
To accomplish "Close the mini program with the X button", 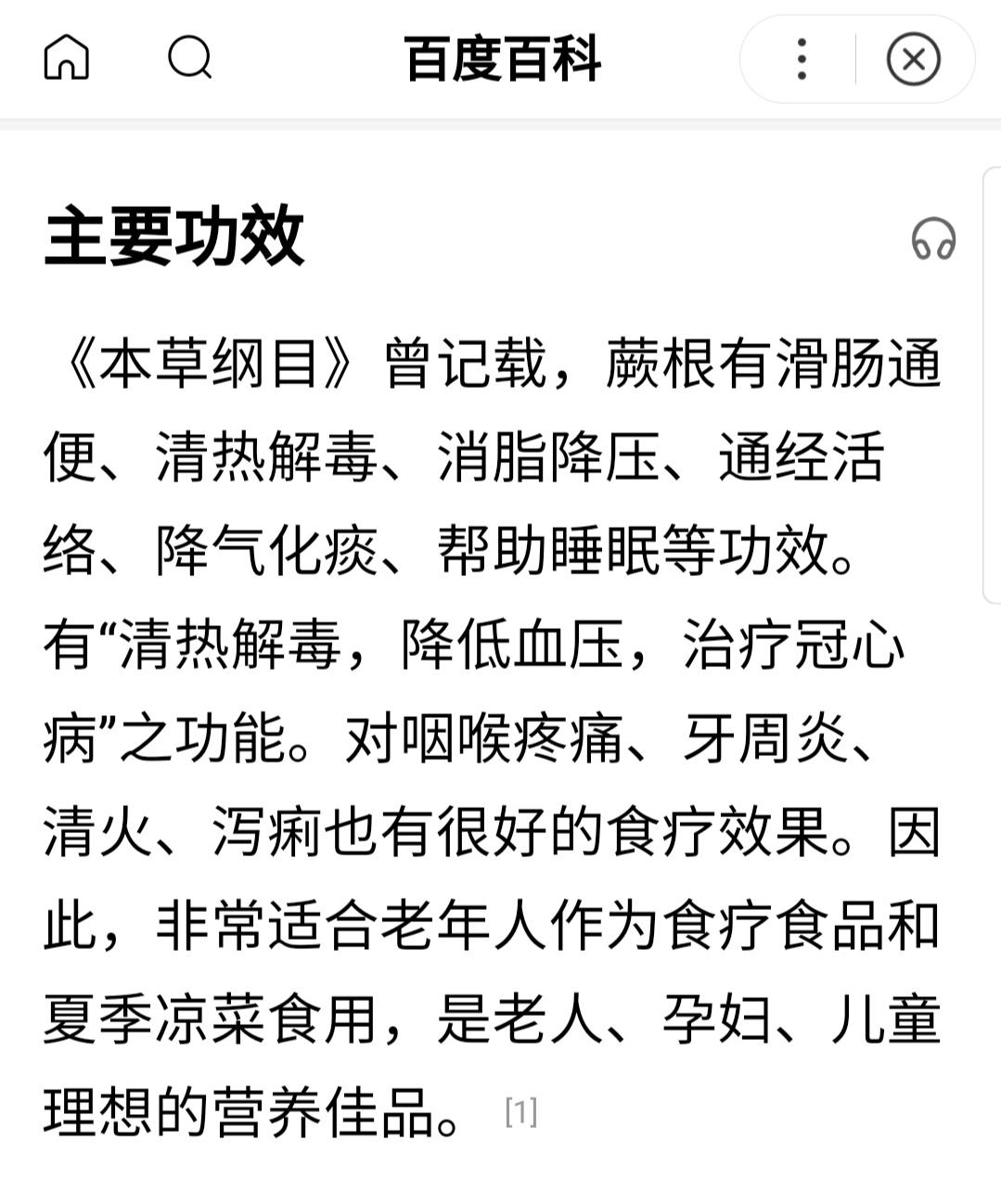I will coord(913,59).
